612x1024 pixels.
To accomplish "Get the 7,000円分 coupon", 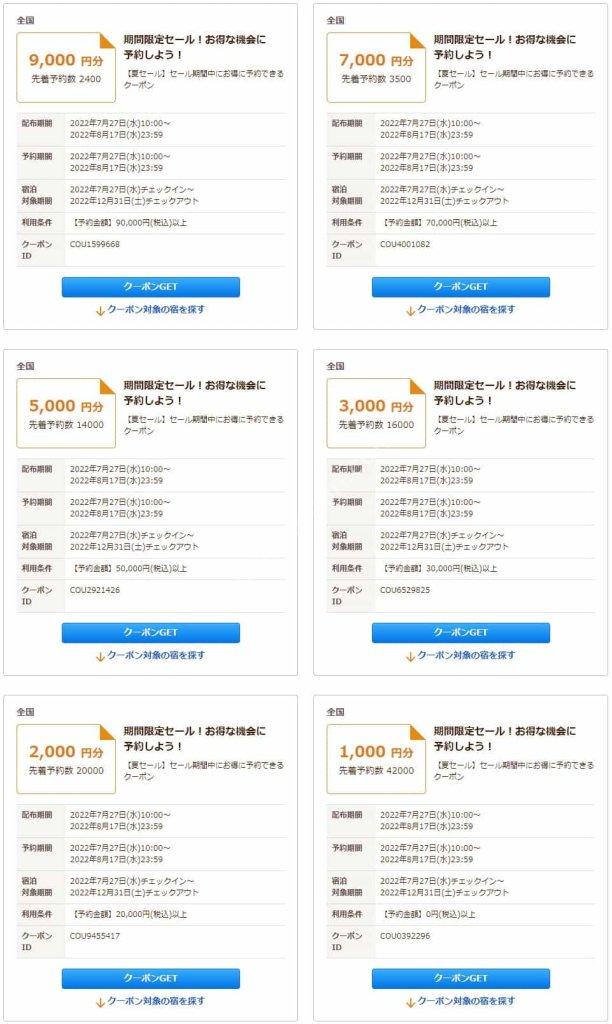I will click(x=460, y=287).
